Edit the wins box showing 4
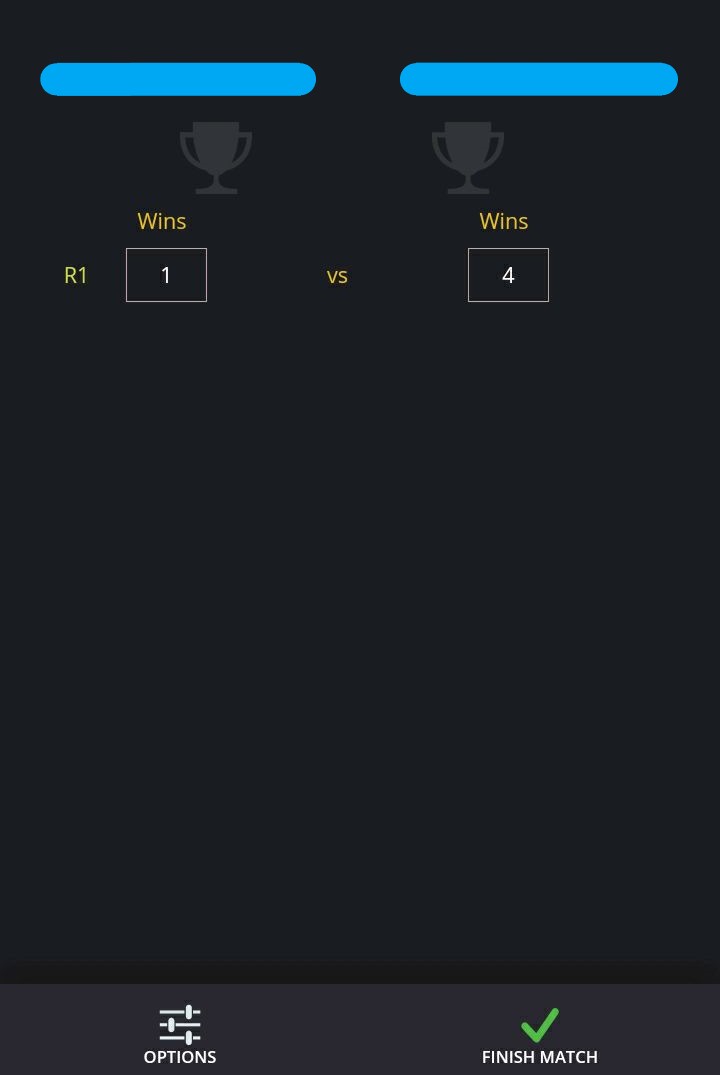 tap(508, 275)
